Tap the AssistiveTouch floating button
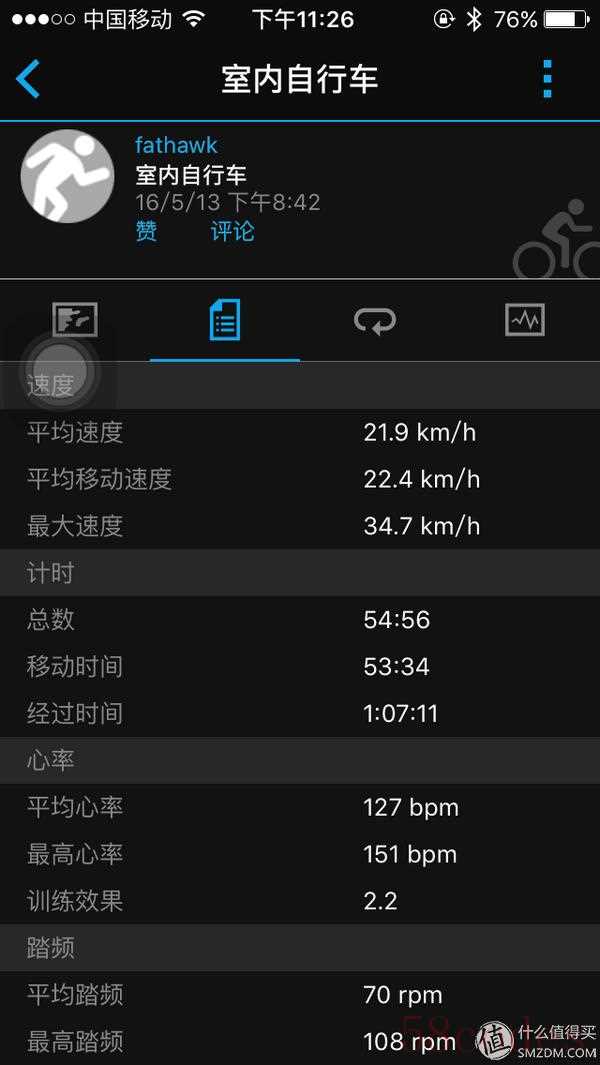This screenshot has height=1065, width=600. point(58,372)
